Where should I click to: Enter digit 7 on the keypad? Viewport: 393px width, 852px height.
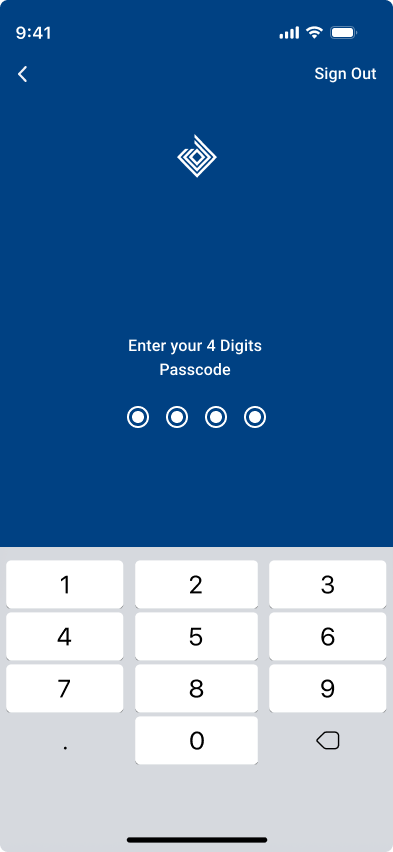point(65,688)
